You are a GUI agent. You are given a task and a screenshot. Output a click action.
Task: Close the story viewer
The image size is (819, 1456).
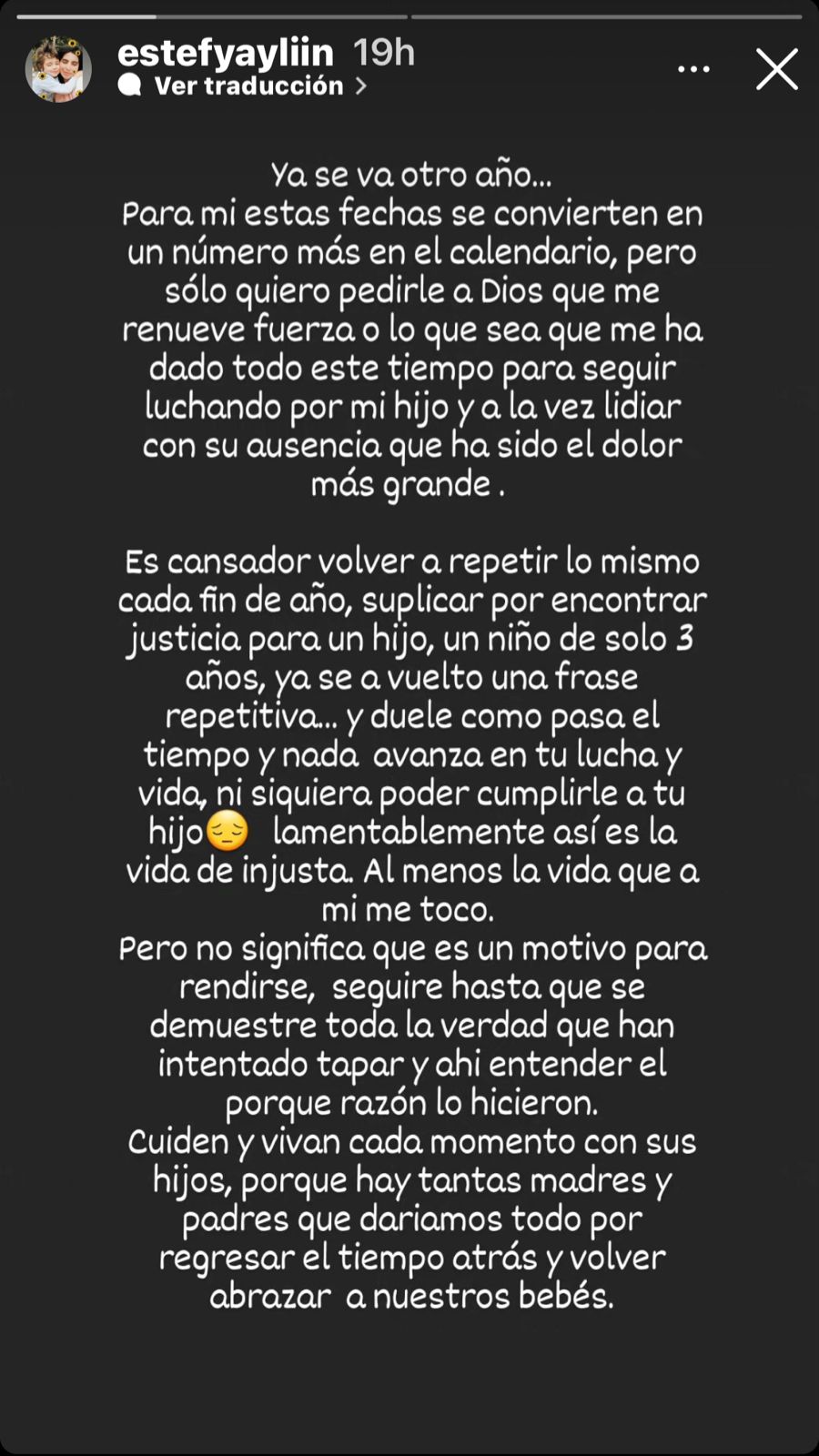(776, 70)
